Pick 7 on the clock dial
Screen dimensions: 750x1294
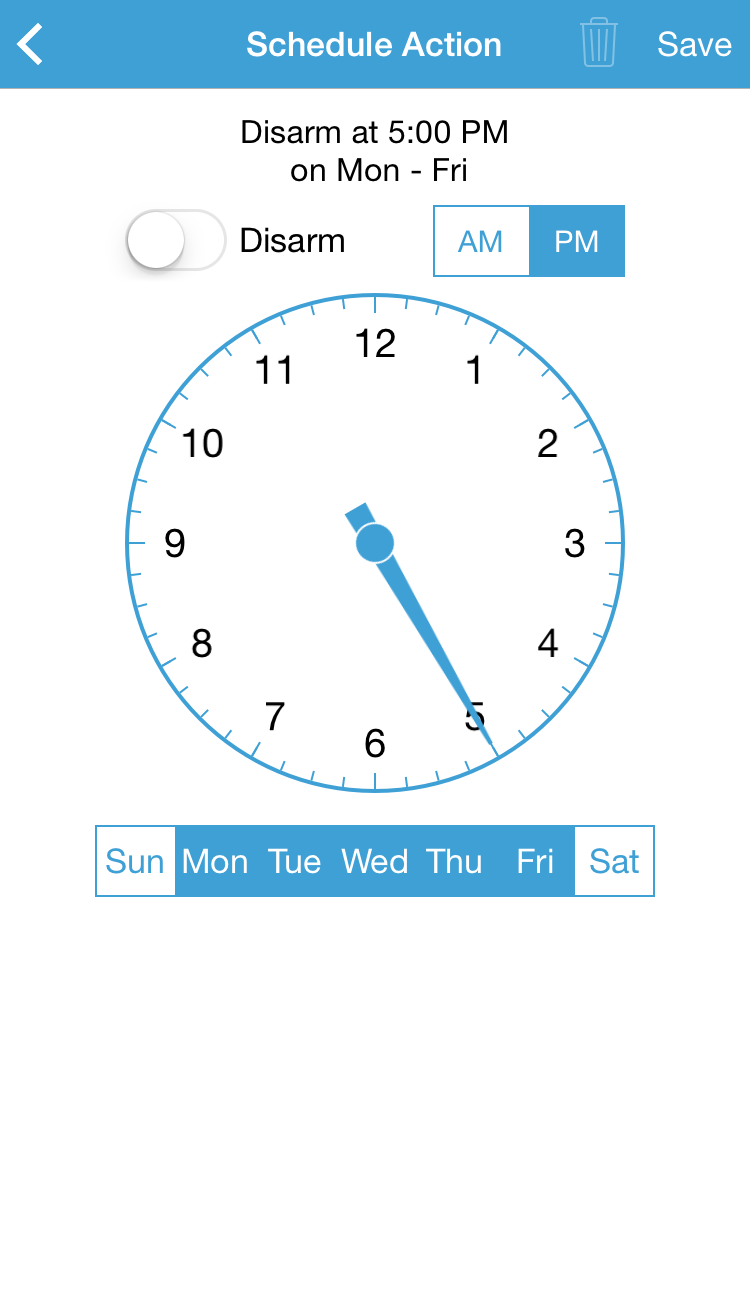point(275,716)
